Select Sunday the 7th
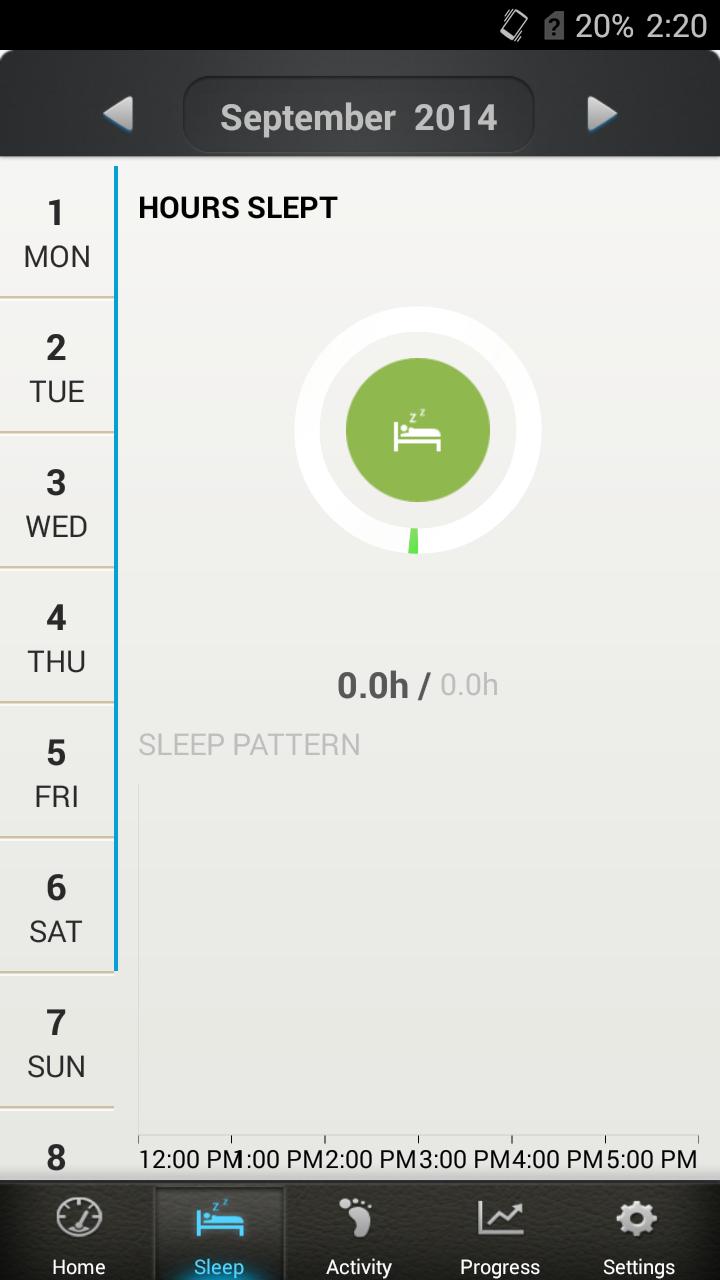Image resolution: width=720 pixels, height=1280 pixels. point(57,1043)
